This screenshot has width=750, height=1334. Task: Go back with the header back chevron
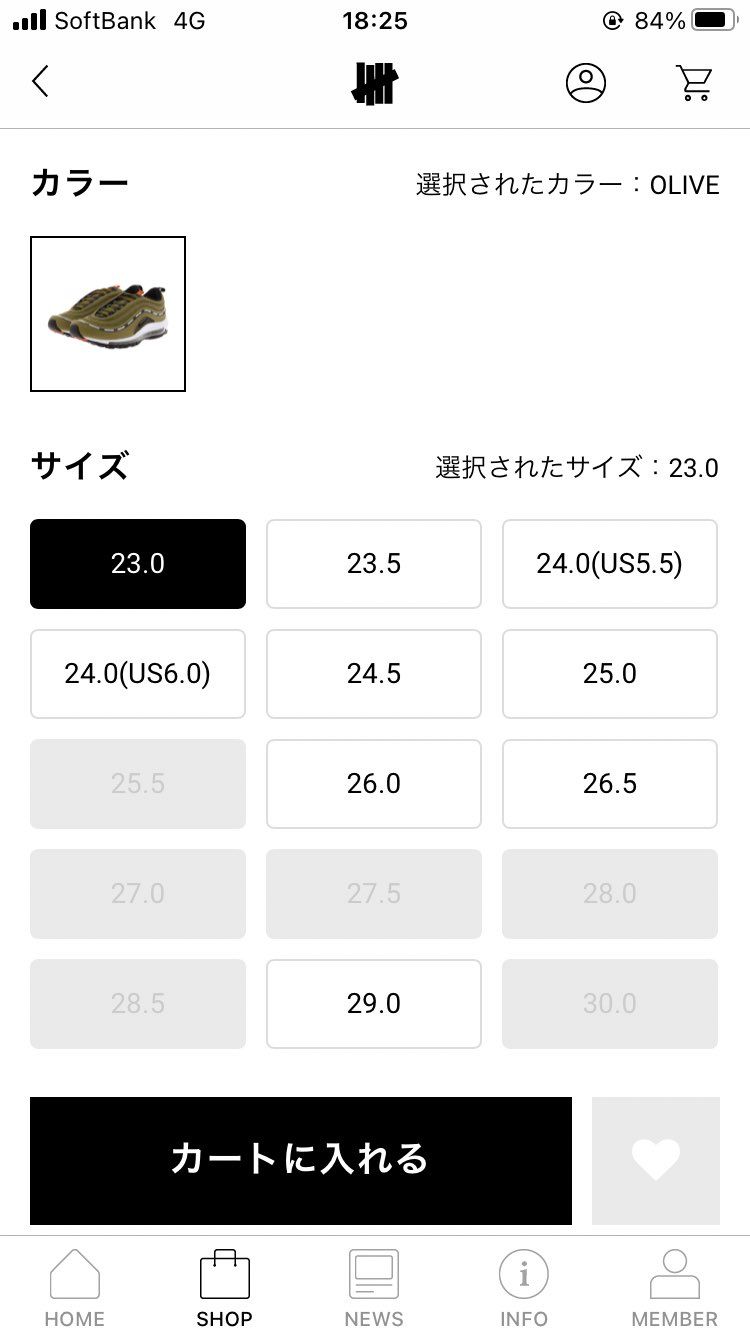click(40, 83)
